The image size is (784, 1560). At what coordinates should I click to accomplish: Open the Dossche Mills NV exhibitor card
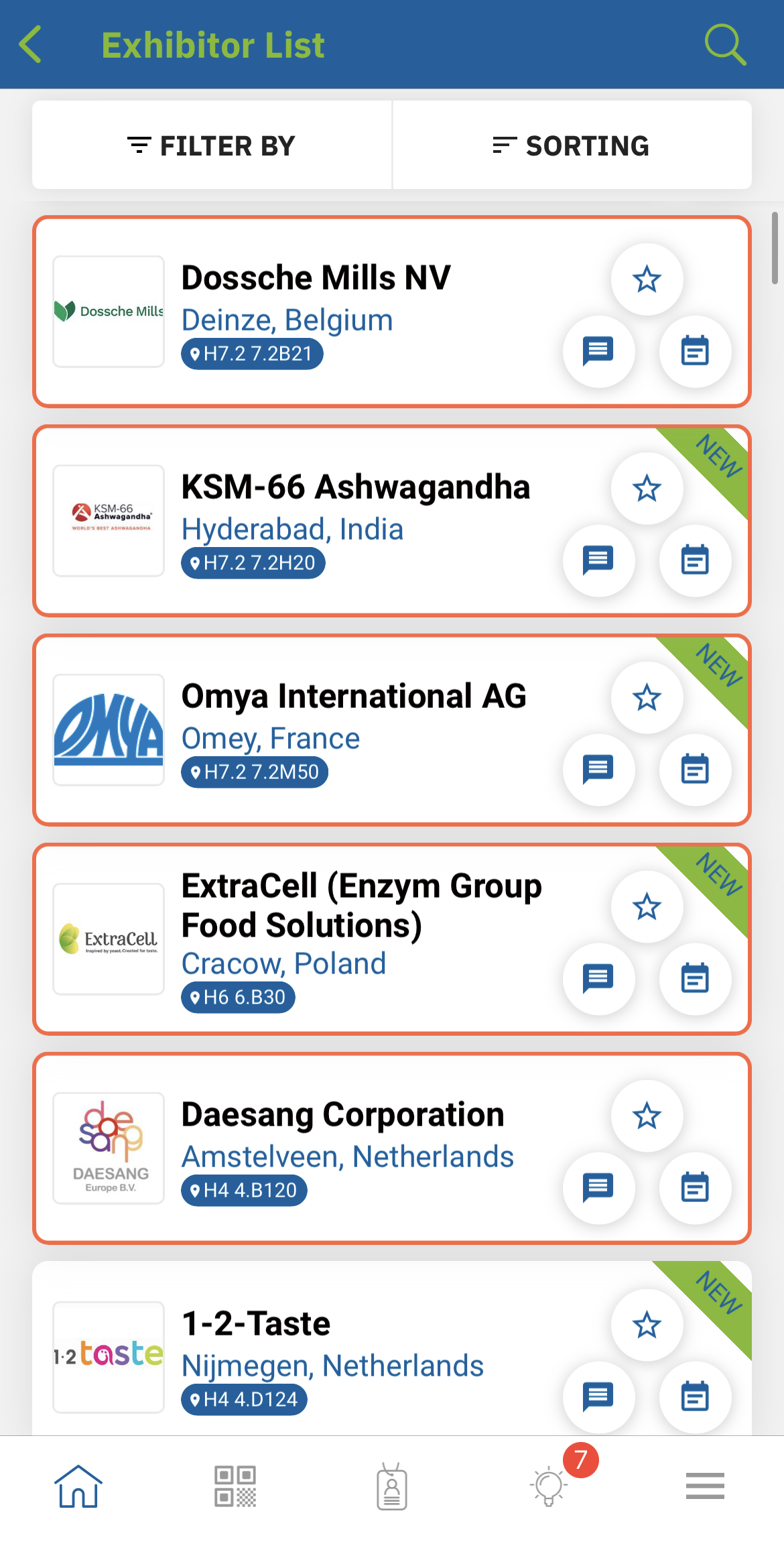pos(316,278)
